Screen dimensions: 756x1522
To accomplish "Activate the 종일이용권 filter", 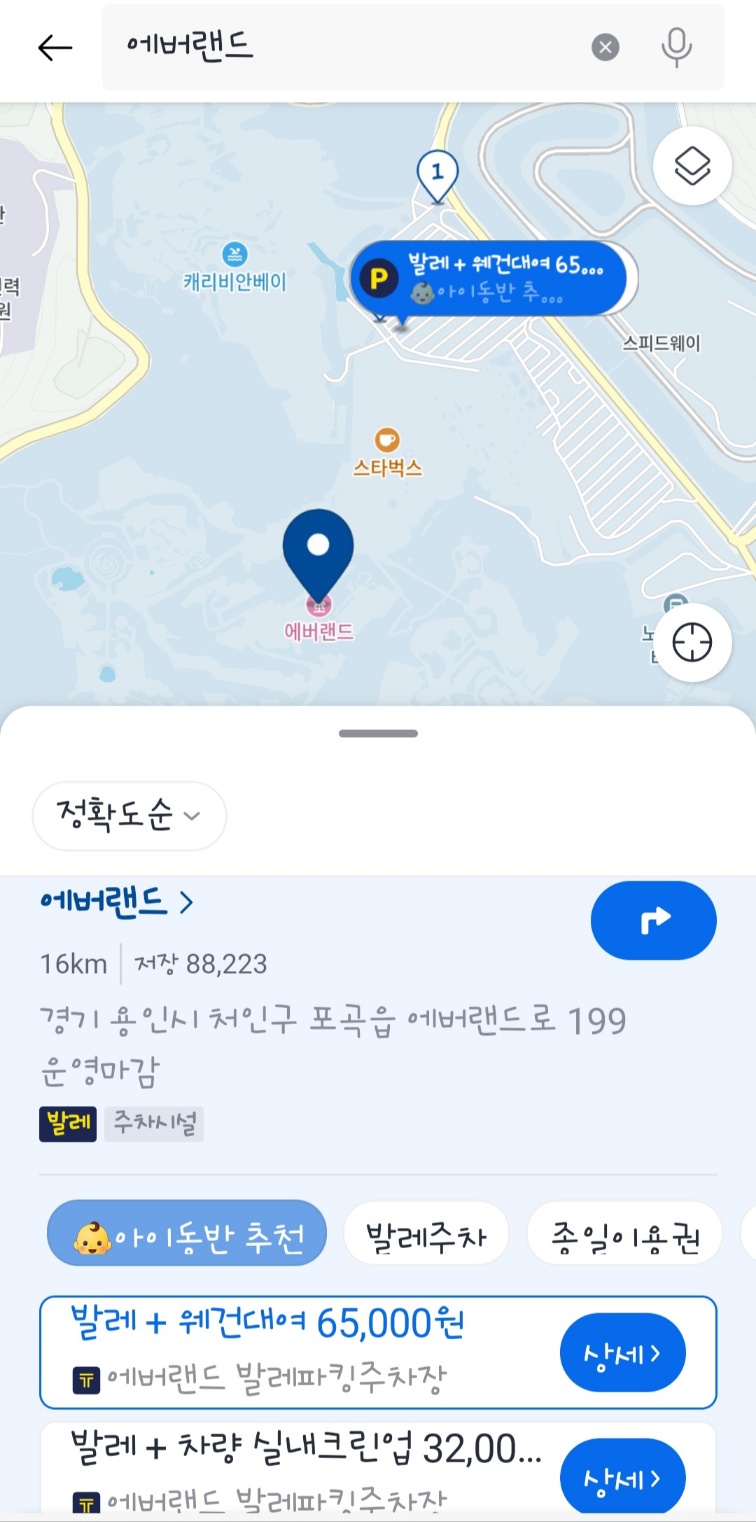I will tap(624, 1234).
